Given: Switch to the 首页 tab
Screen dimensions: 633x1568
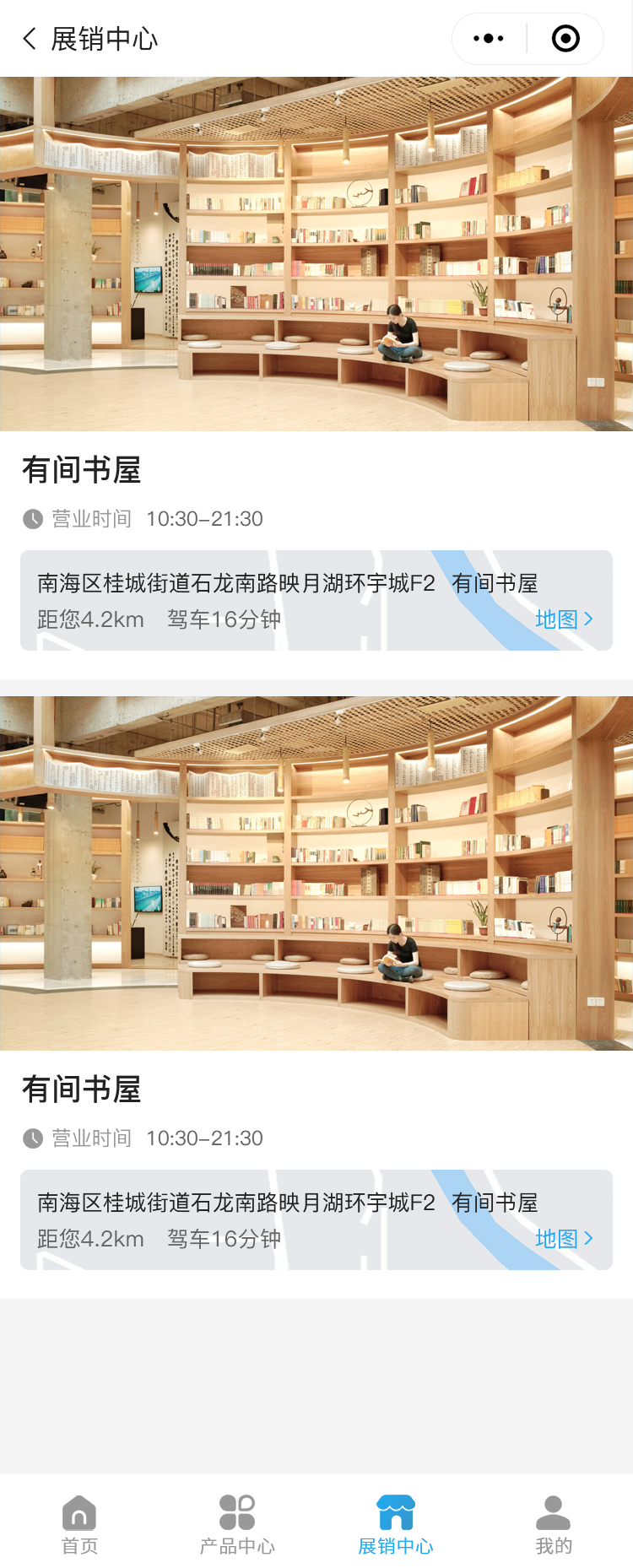Looking at the screenshot, I should [79, 1523].
